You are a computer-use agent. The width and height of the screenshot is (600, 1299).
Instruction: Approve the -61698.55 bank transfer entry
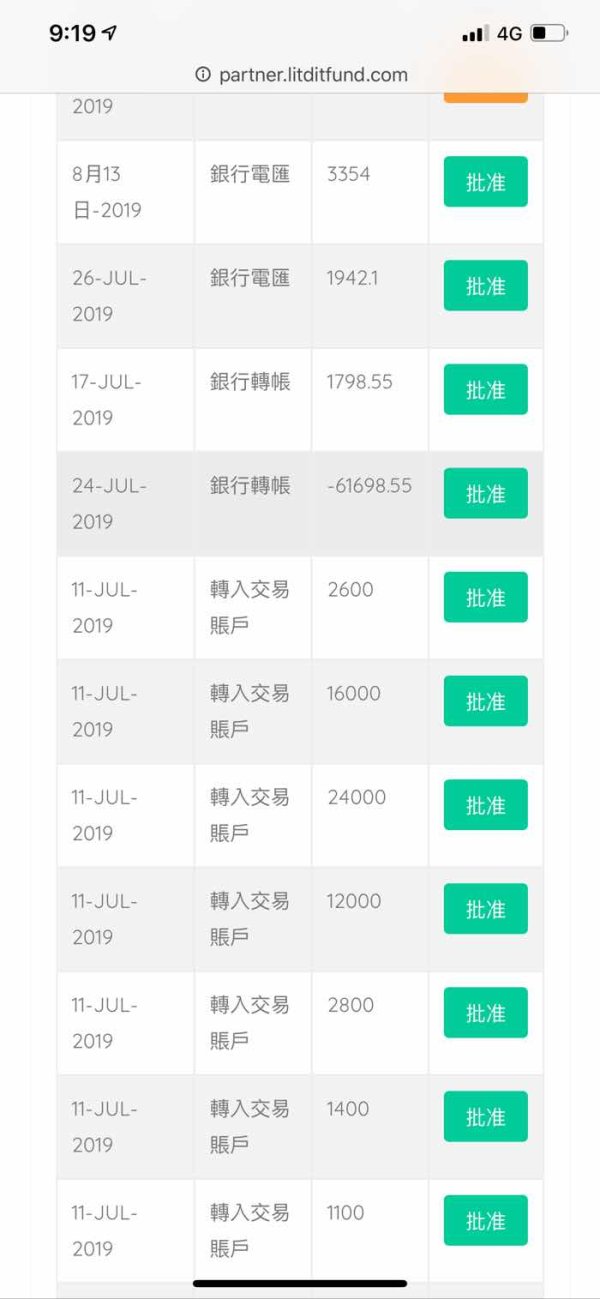point(485,494)
